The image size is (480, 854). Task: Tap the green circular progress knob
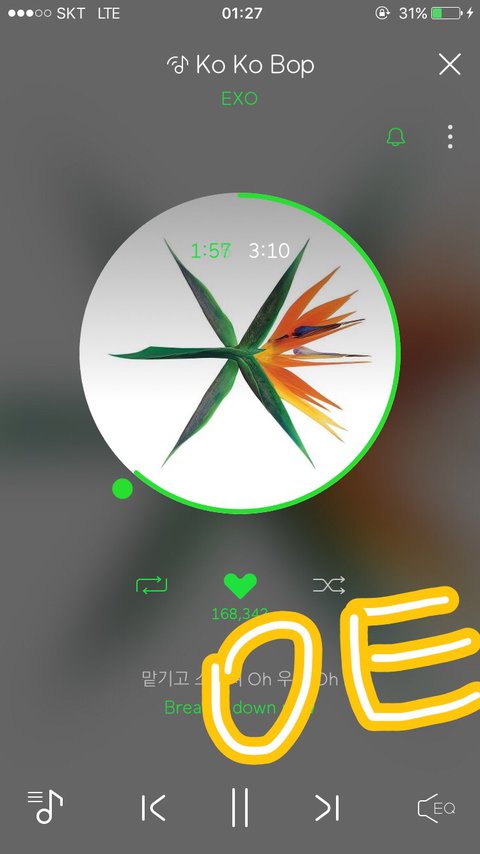tap(122, 489)
